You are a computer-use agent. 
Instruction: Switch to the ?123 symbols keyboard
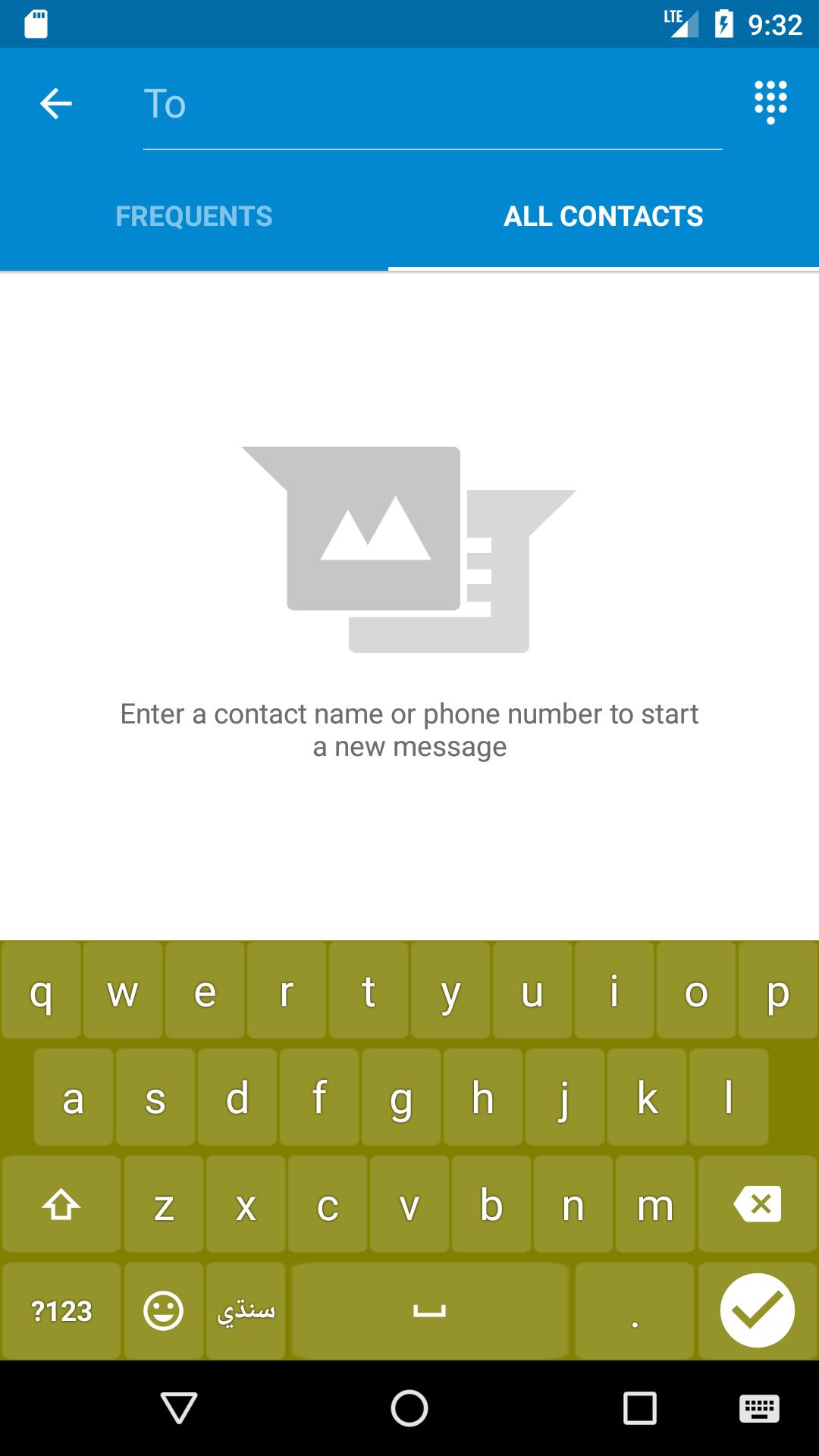(x=61, y=1310)
